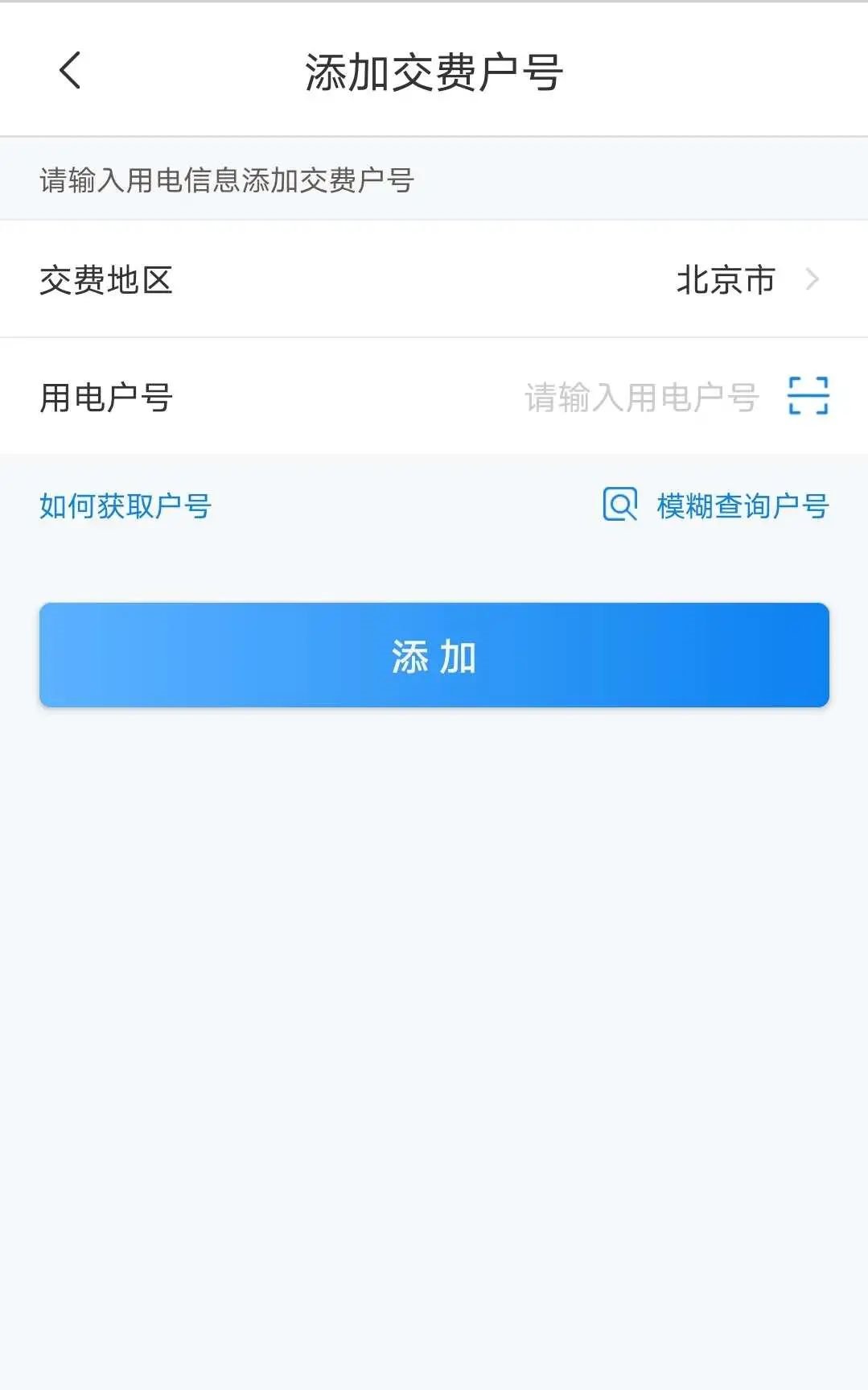
Task: Focus the 用电户号 input field
Action: coord(640,398)
